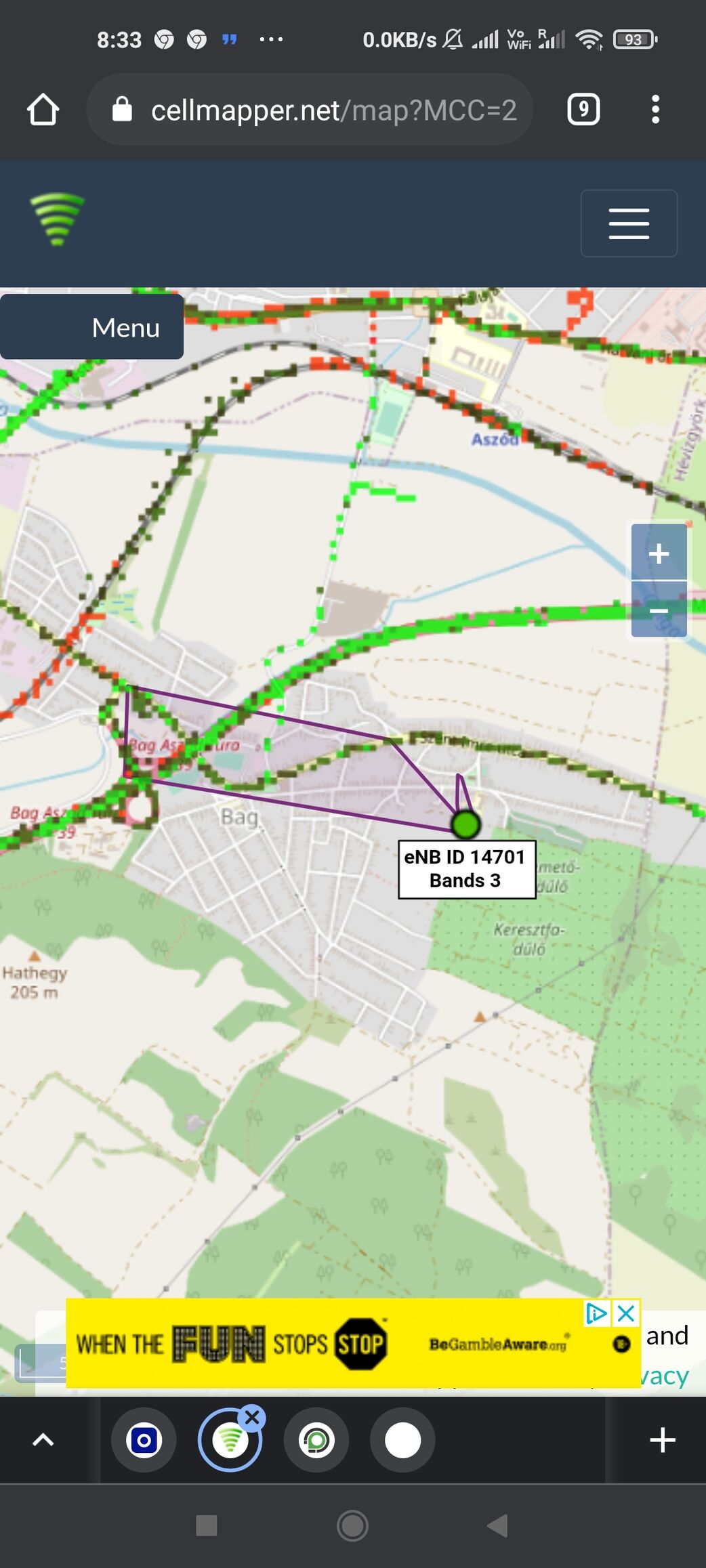Open recent apps from the navigation bar
706x1568 pixels.
point(206,1526)
